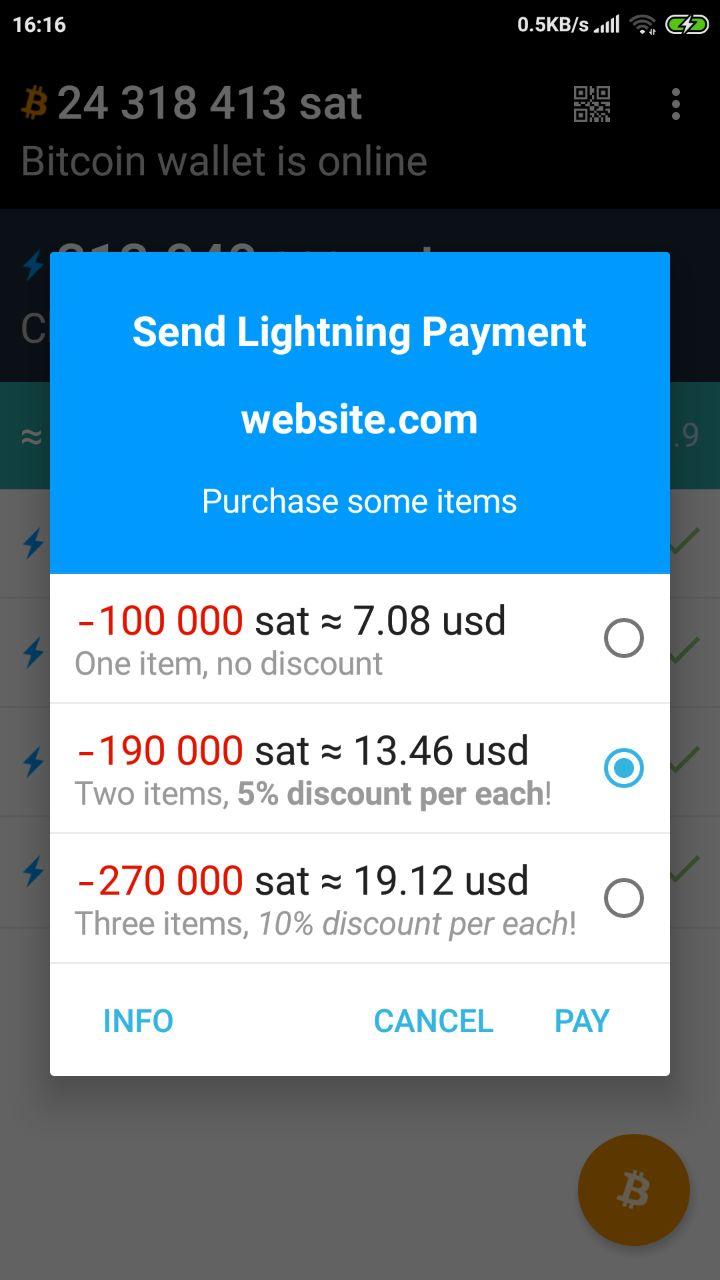Pick the 270 000 sat three items option
720x1280 pixels.
pyautogui.click(x=623, y=898)
